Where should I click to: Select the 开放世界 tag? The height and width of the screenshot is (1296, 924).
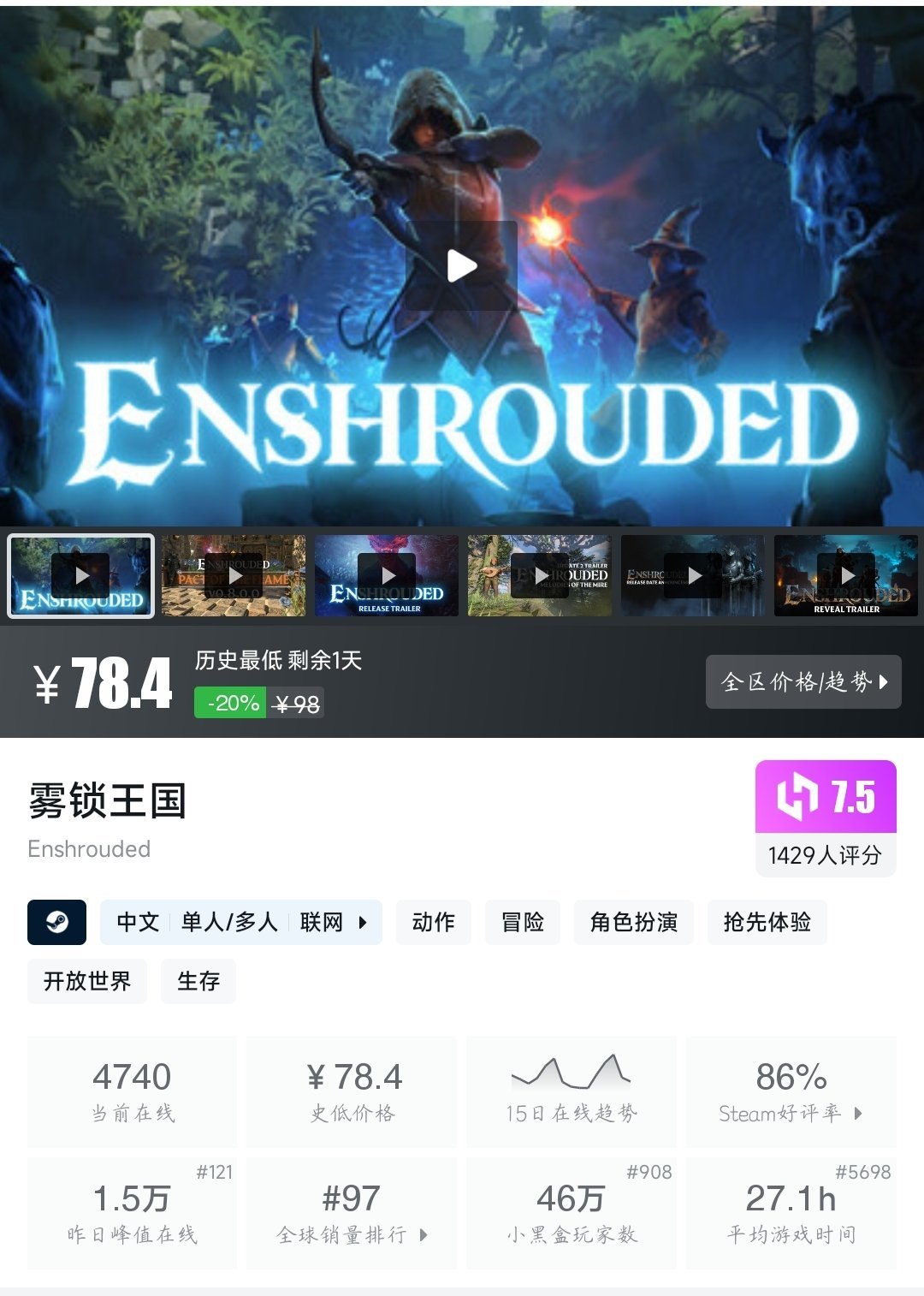87,981
